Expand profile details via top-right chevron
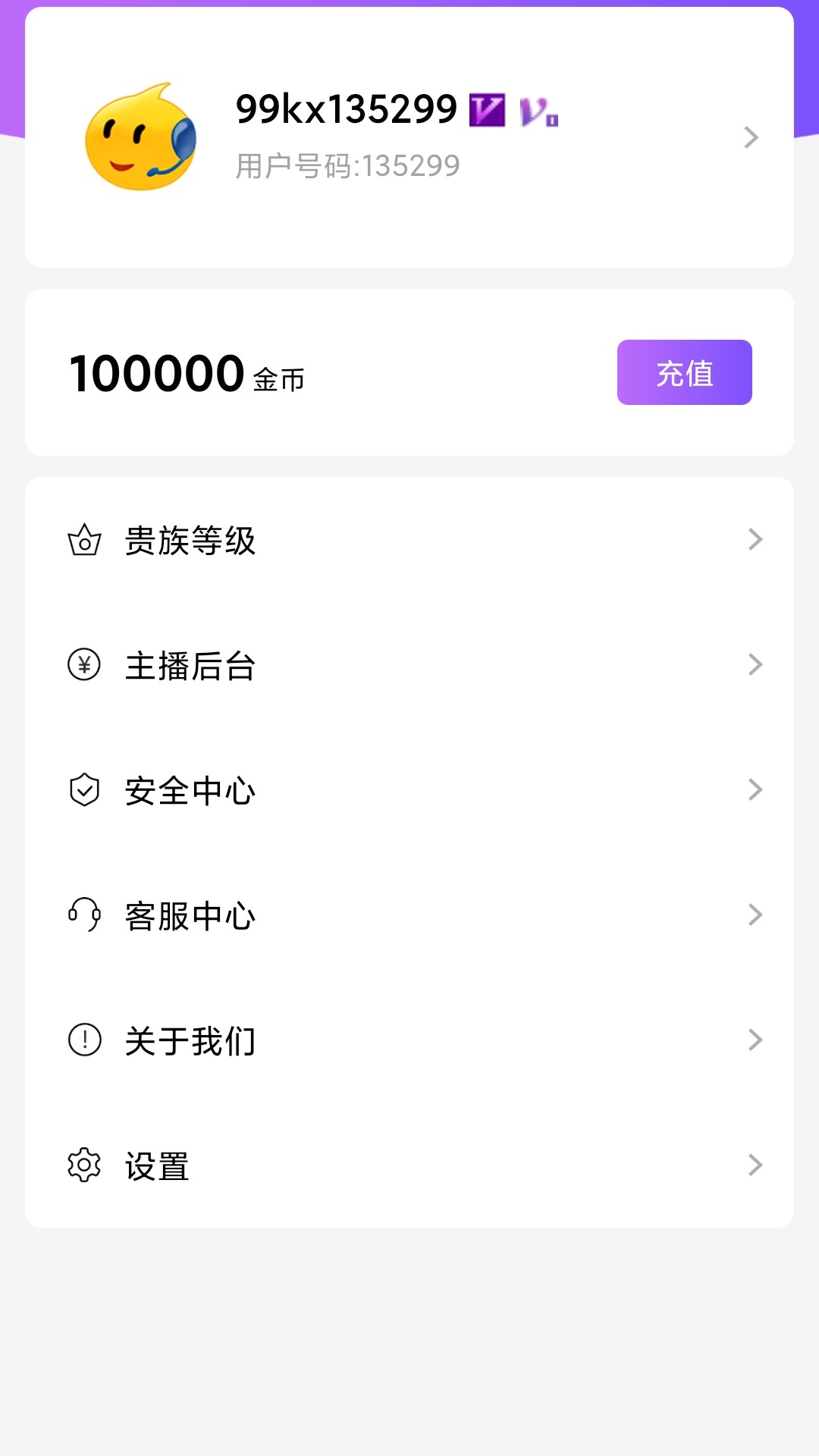Image resolution: width=819 pixels, height=1456 pixels. 752,137
